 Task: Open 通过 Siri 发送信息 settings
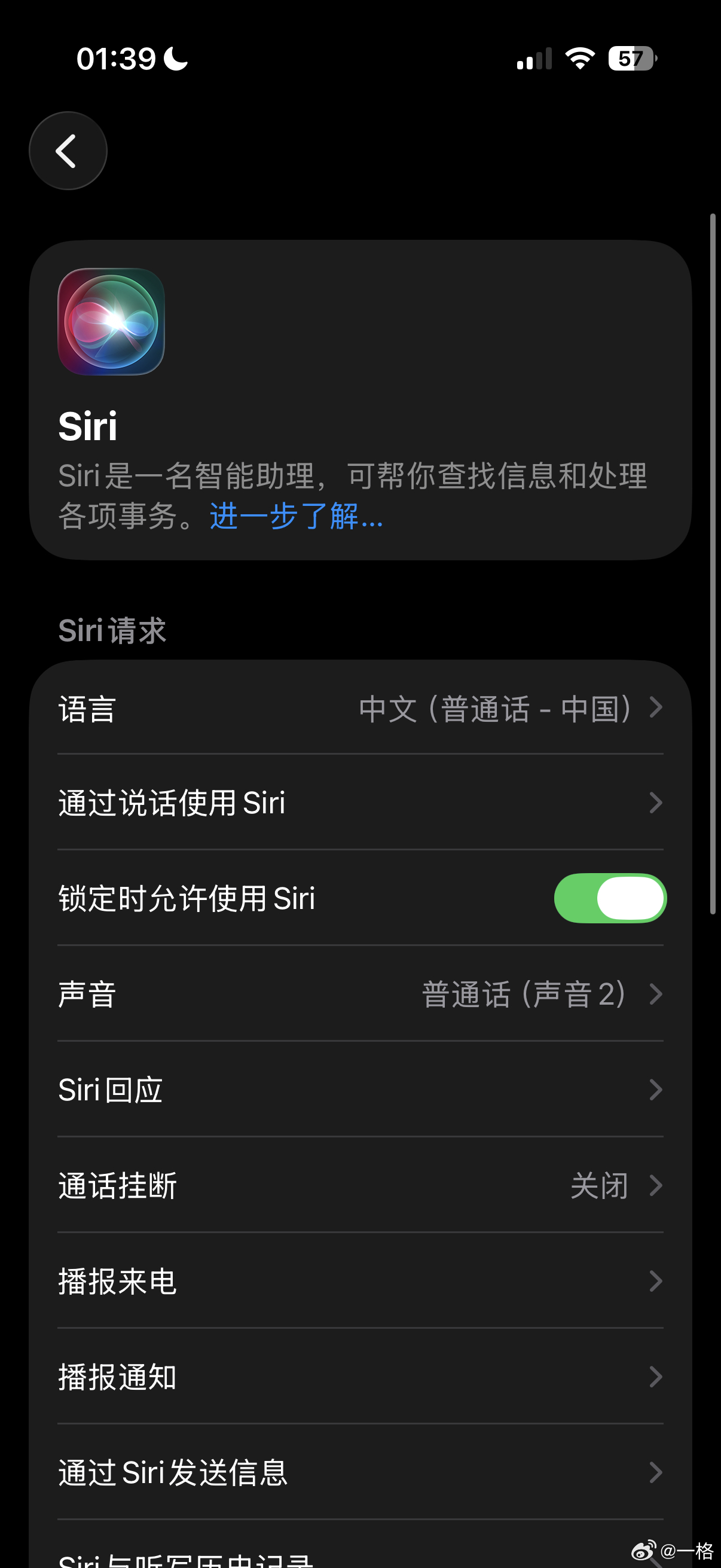pos(360,1472)
